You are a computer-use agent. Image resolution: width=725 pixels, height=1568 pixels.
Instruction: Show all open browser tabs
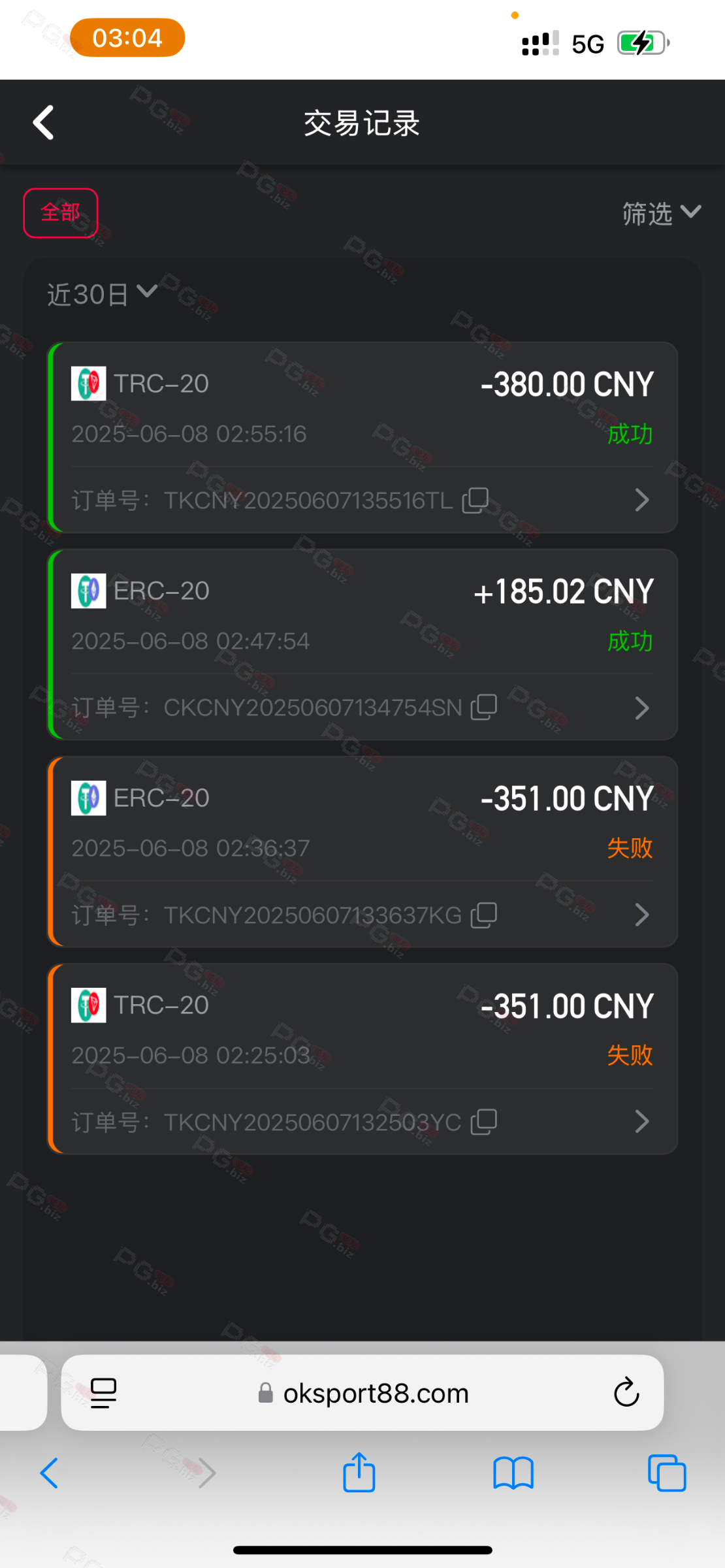[667, 1473]
